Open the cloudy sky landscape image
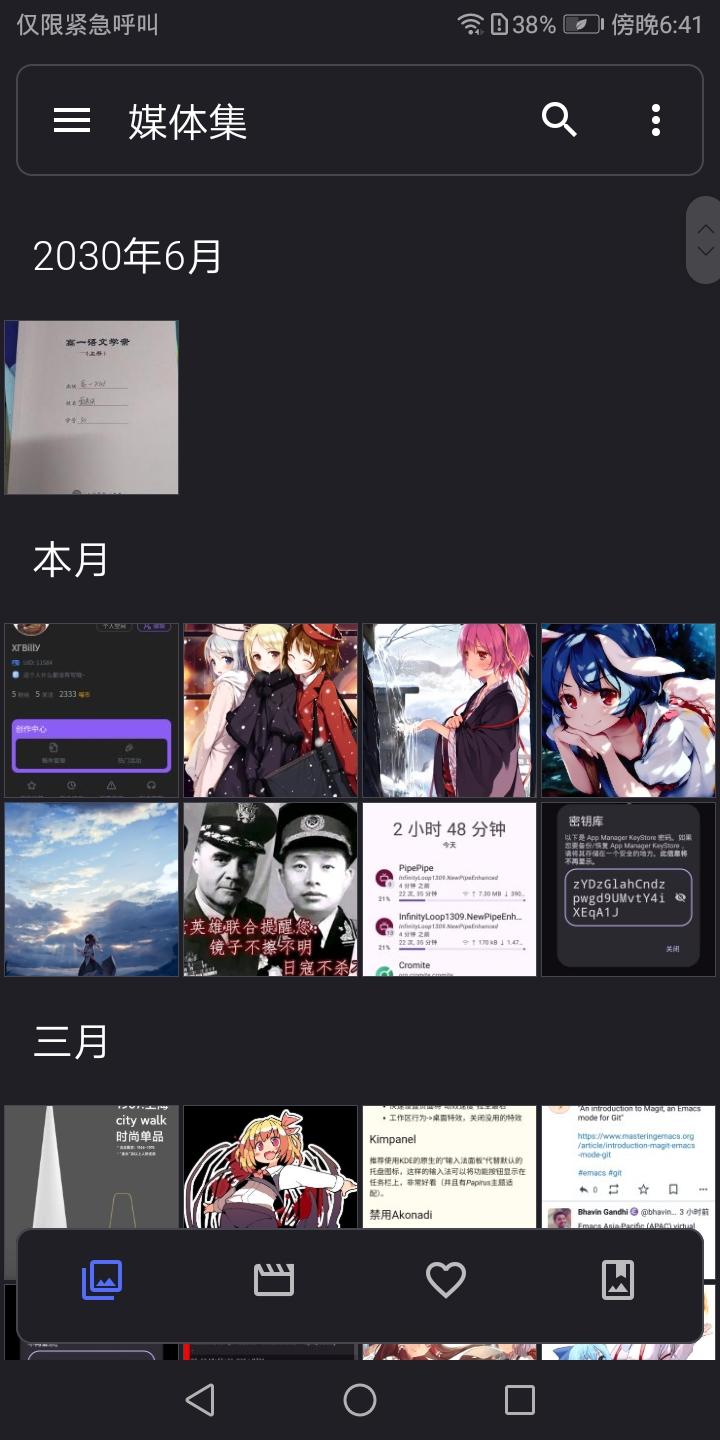The height and width of the screenshot is (1440, 720). coord(92,889)
